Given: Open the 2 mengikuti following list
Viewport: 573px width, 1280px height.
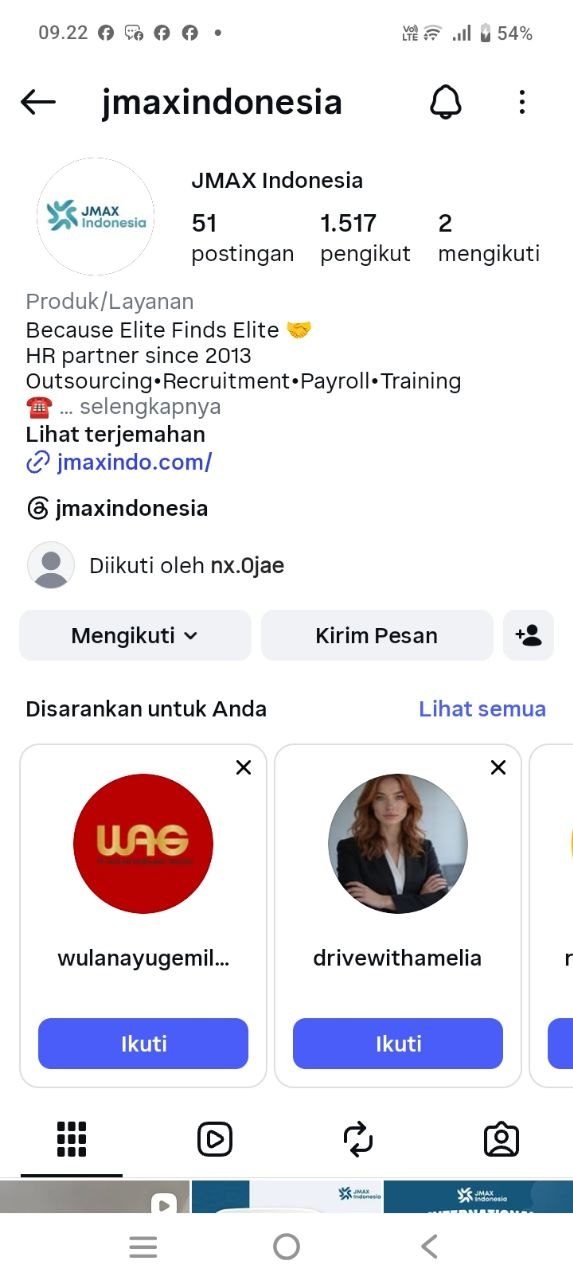Looking at the screenshot, I should tap(488, 238).
